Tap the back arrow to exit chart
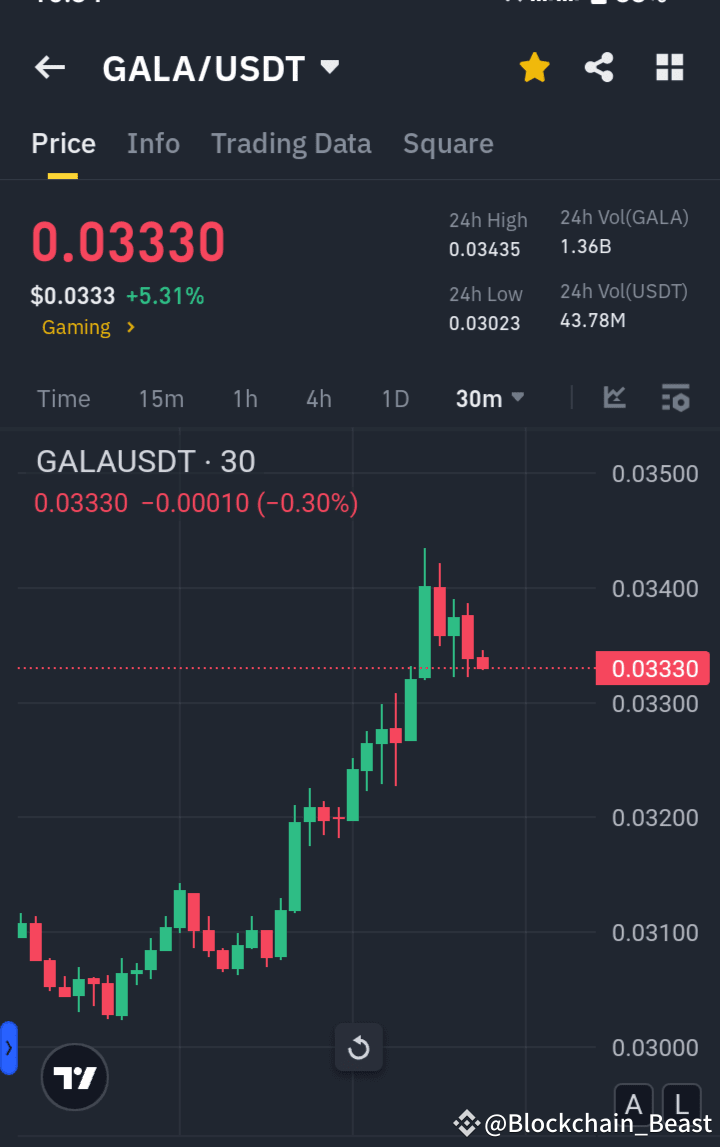 tap(49, 67)
